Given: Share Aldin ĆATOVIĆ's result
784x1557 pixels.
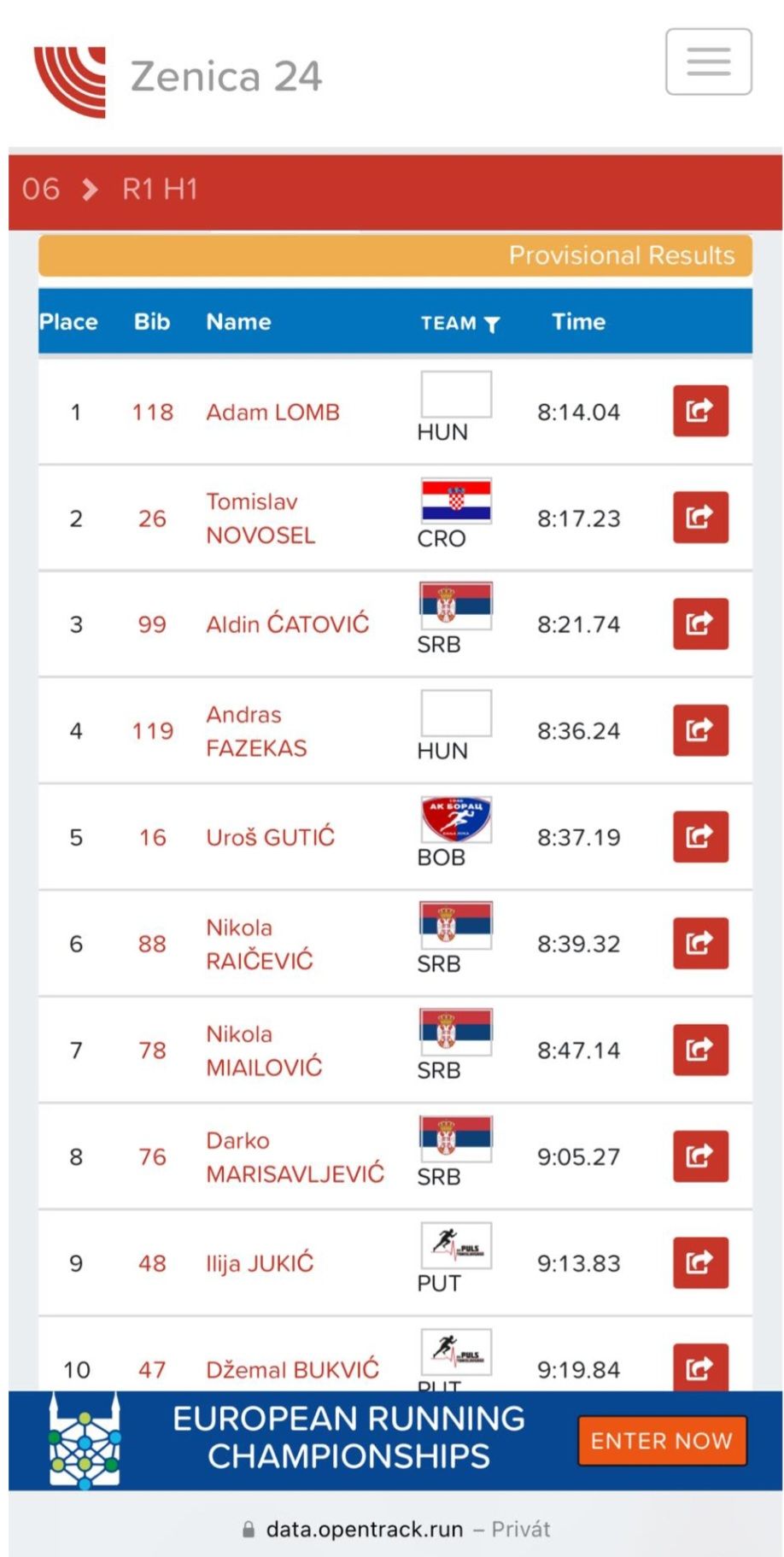Looking at the screenshot, I should click(x=699, y=624).
